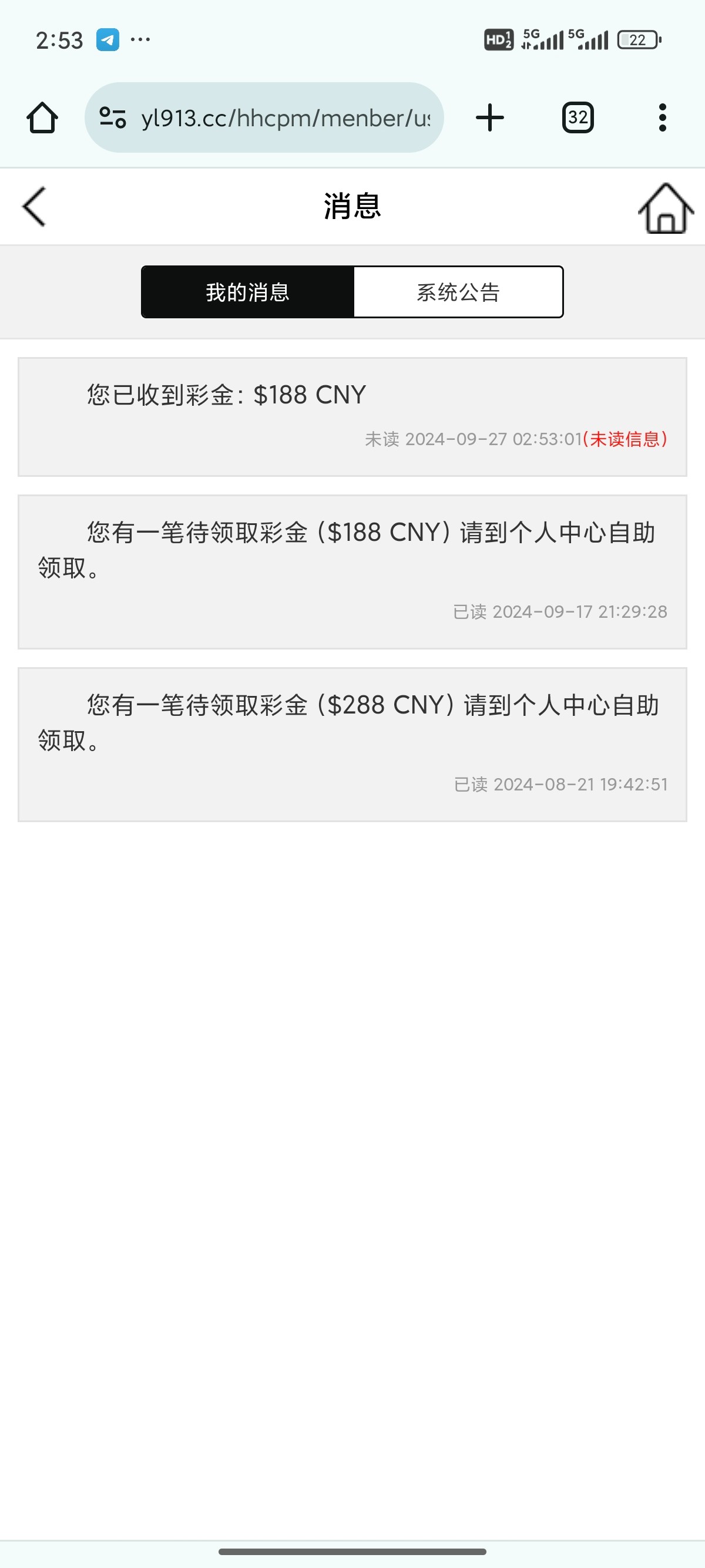Select the 我的消息 tab
Viewport: 705px width, 1568px height.
coord(248,292)
